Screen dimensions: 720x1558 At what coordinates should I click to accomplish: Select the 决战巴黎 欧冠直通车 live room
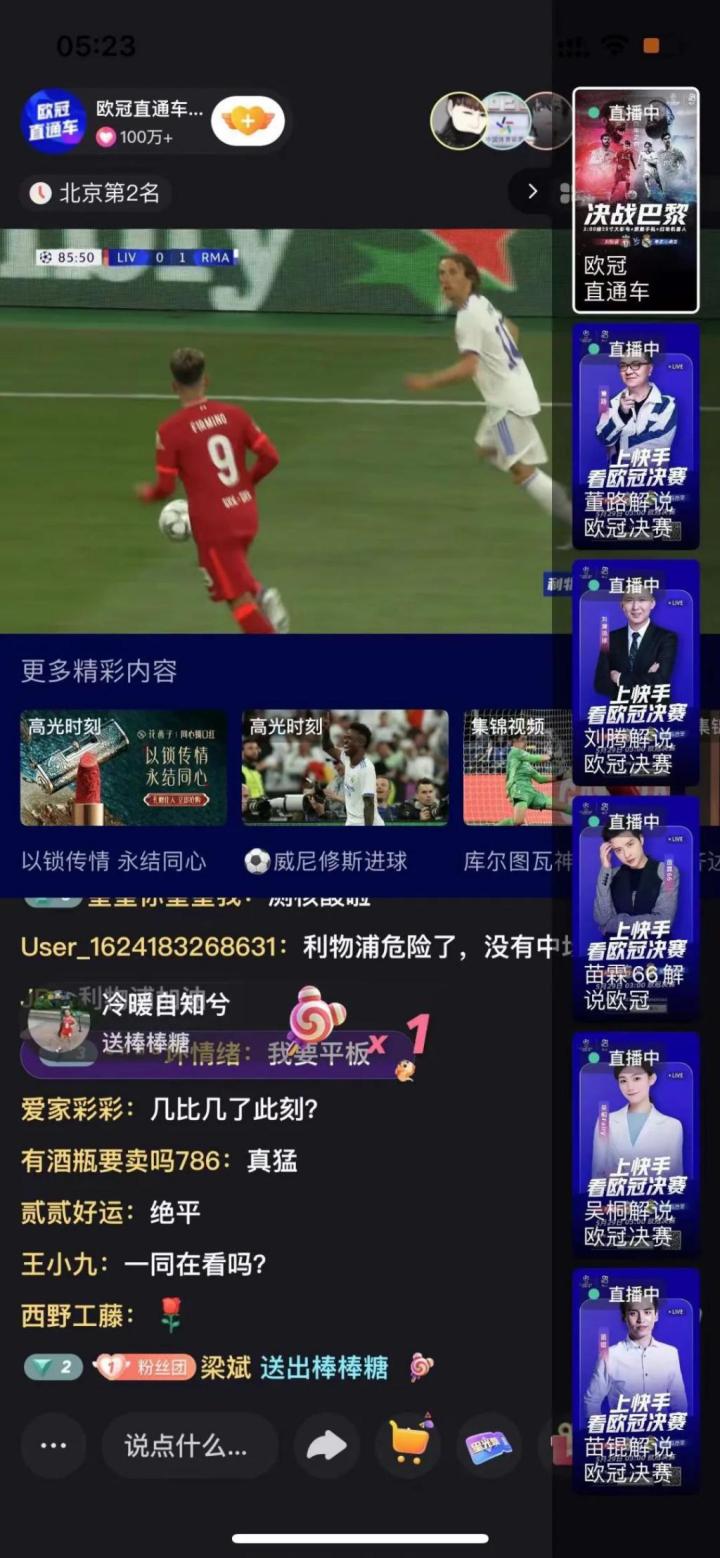coord(635,200)
